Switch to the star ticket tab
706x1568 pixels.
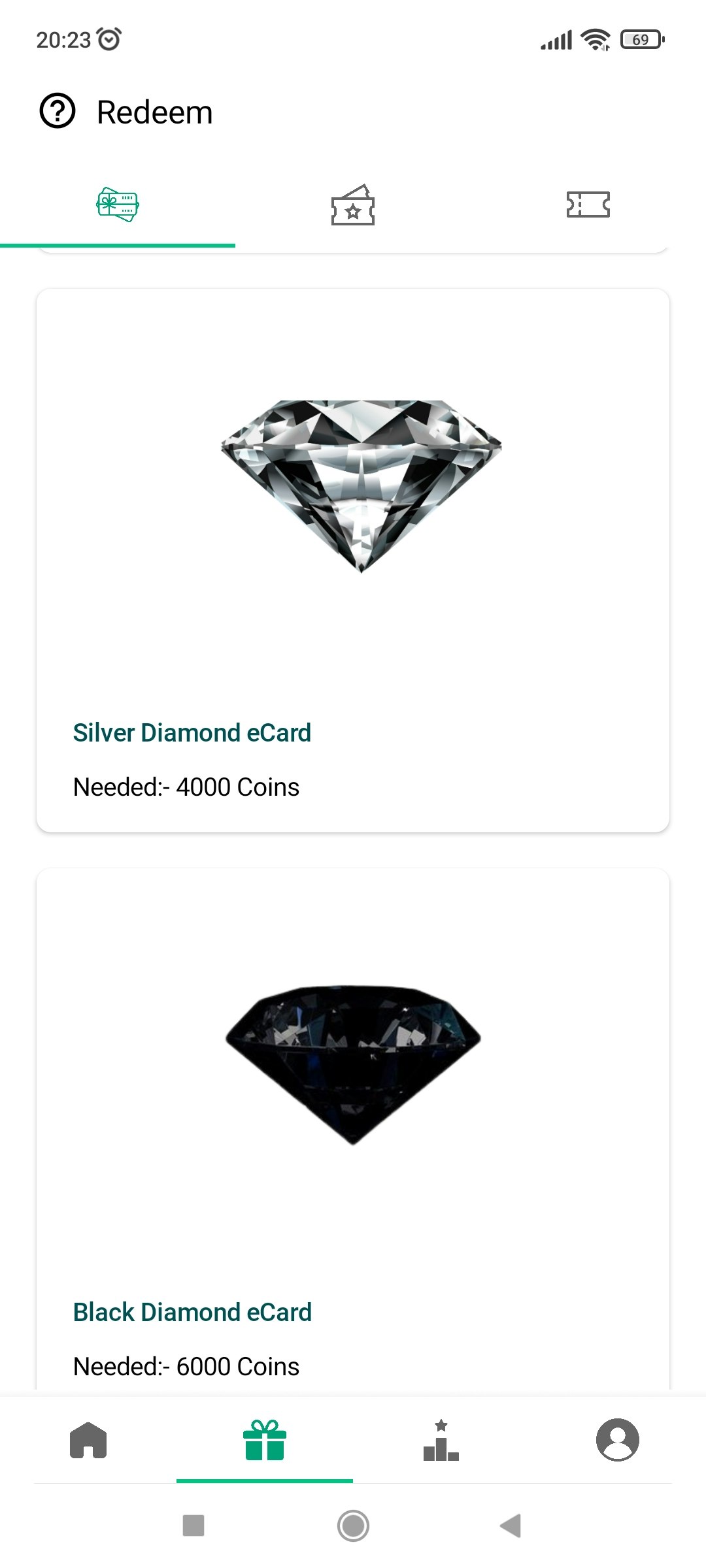[x=353, y=205]
